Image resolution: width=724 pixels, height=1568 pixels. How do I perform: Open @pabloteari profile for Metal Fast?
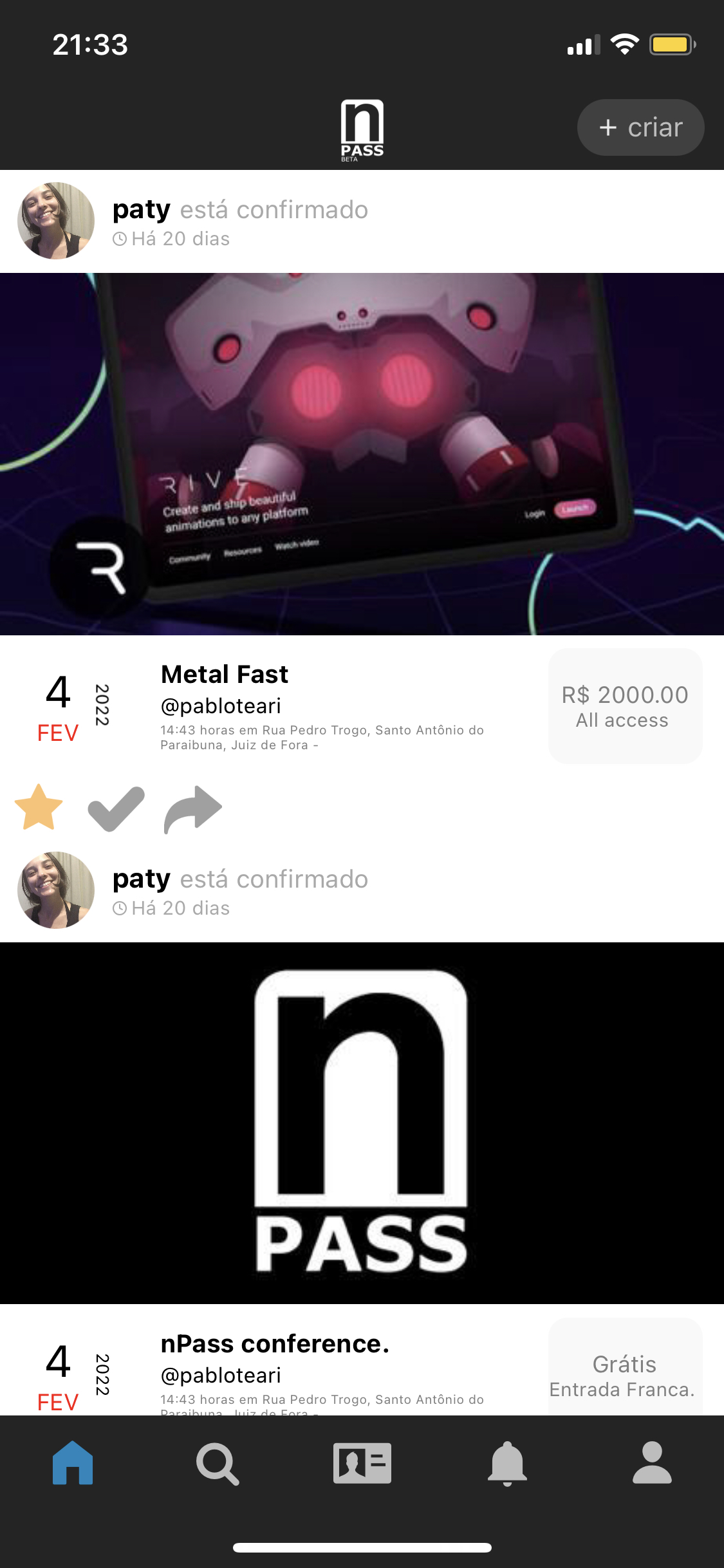pos(221,705)
